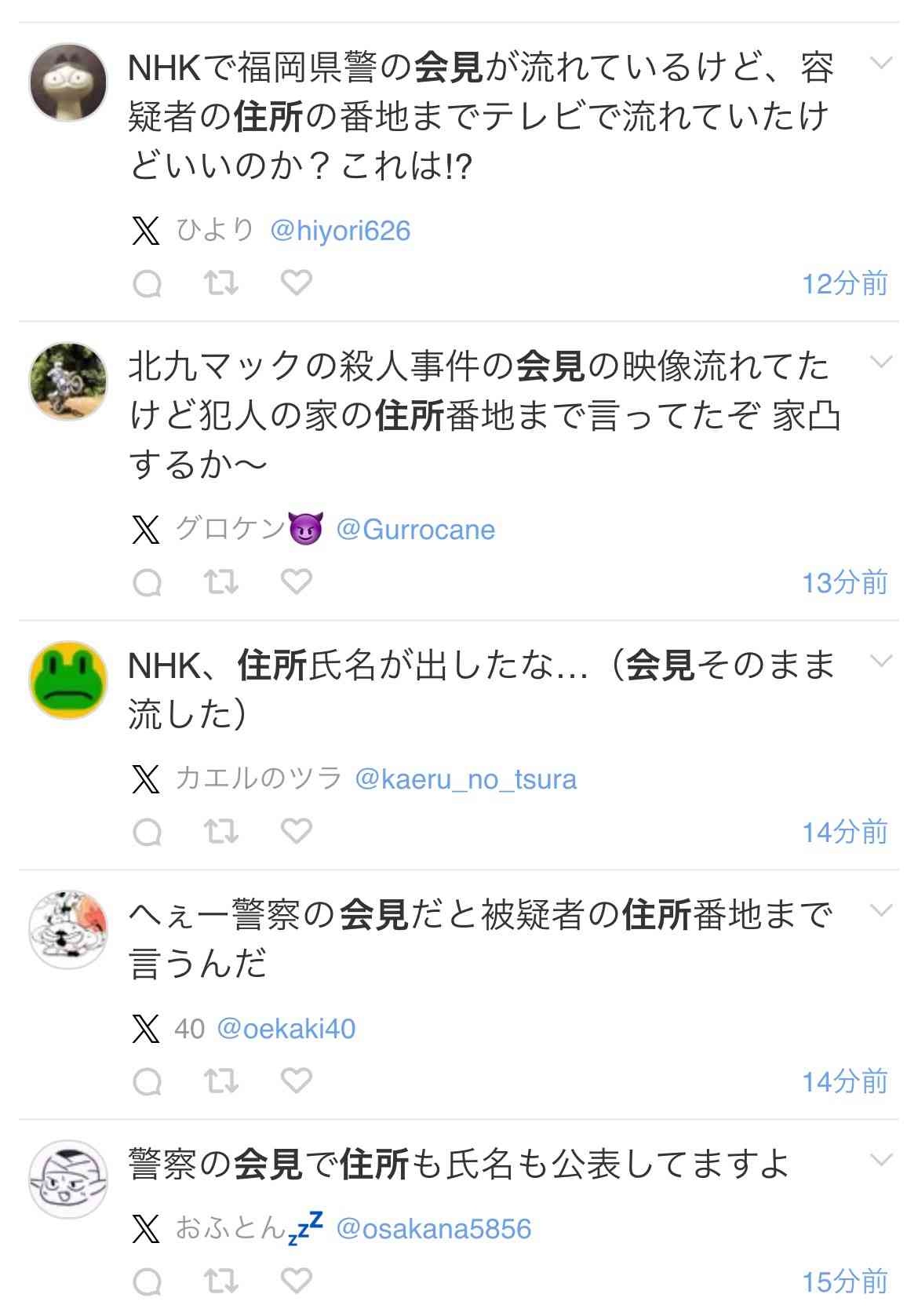918x1316 pixels.
Task: Open the @kaeru_no_tsura profile link
Action: [466, 779]
